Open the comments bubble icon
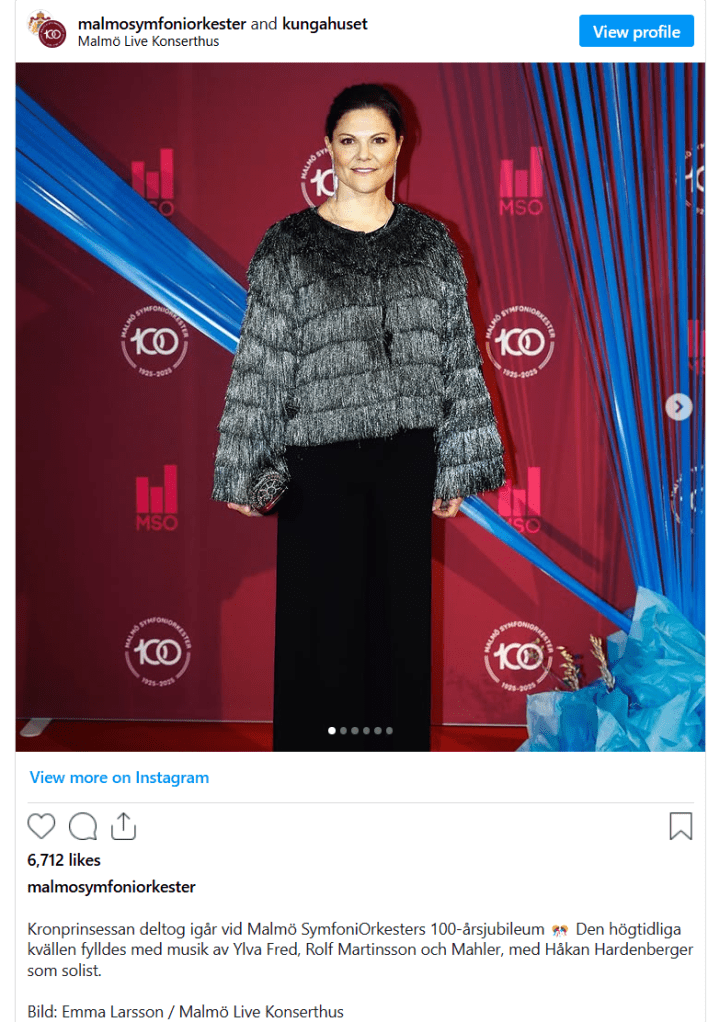Screen dimensions: 708x1022 point(83,826)
